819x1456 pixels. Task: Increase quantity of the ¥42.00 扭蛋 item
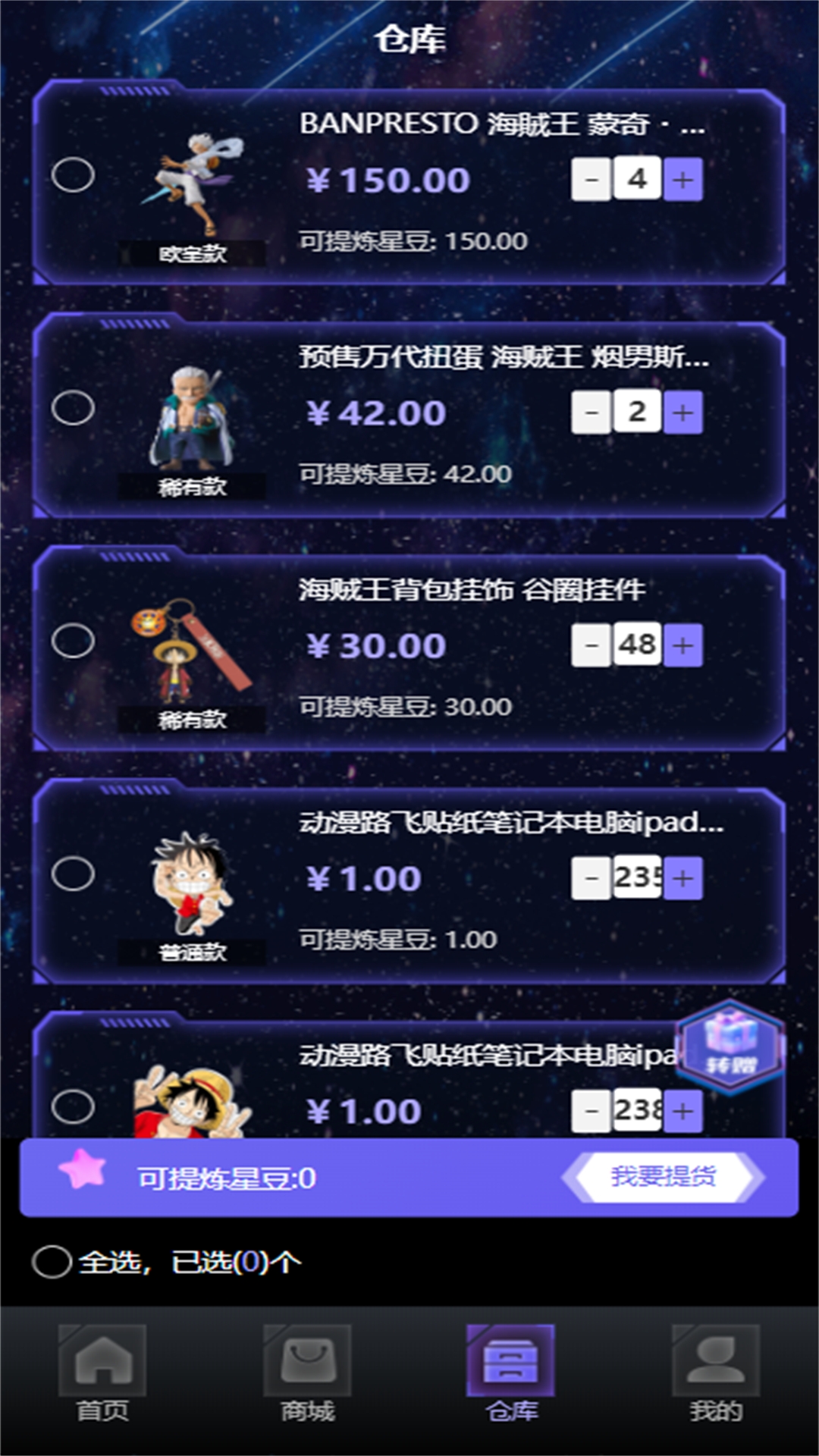683,413
